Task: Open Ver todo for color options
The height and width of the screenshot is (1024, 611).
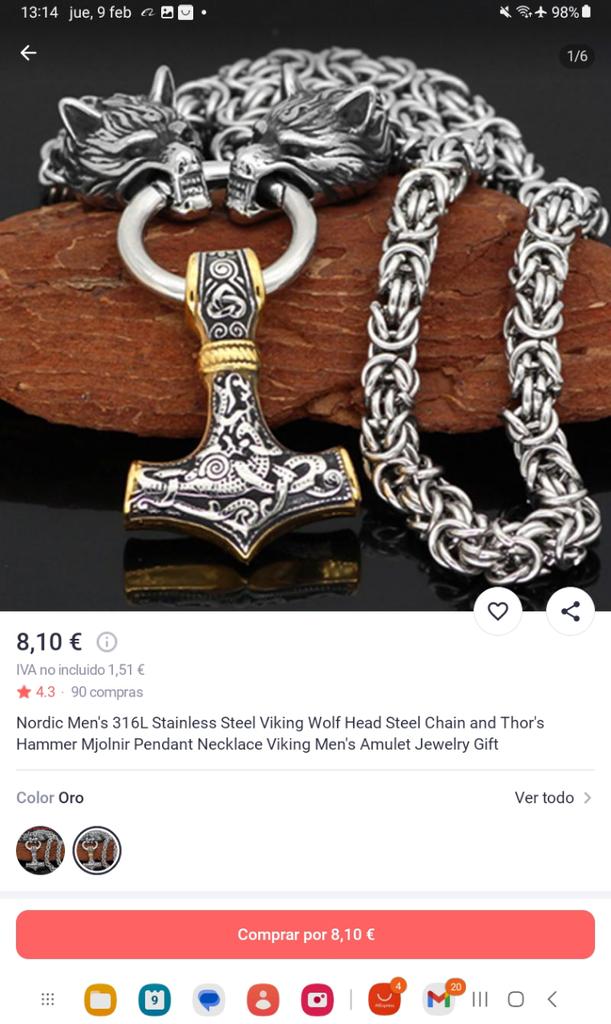Action: point(553,797)
